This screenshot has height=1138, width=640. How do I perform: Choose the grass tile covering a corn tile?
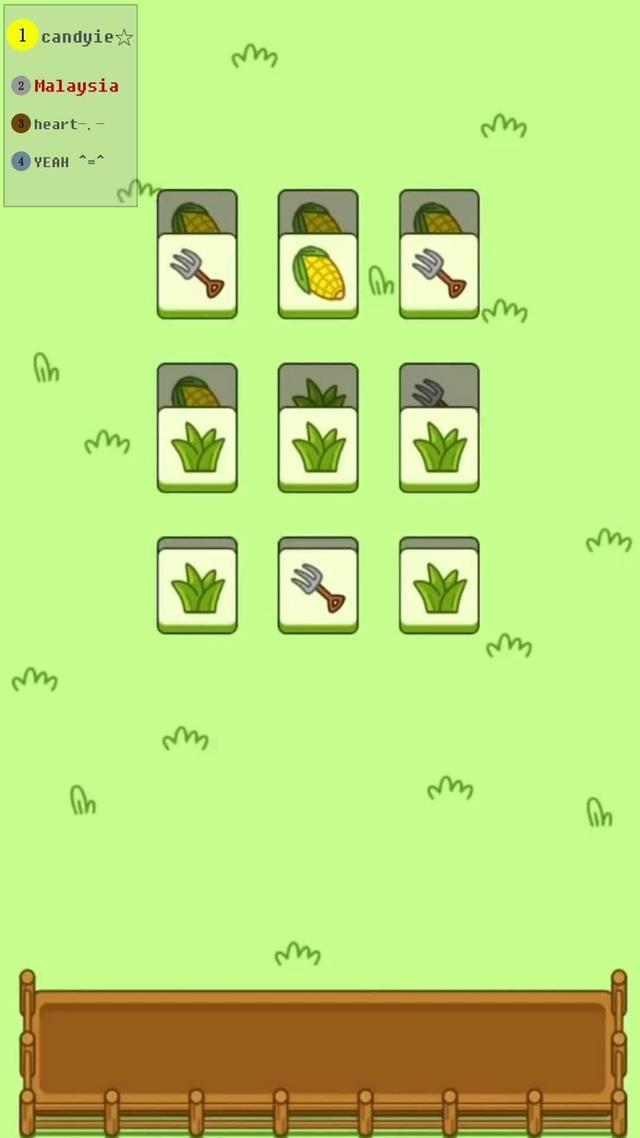tap(197, 447)
